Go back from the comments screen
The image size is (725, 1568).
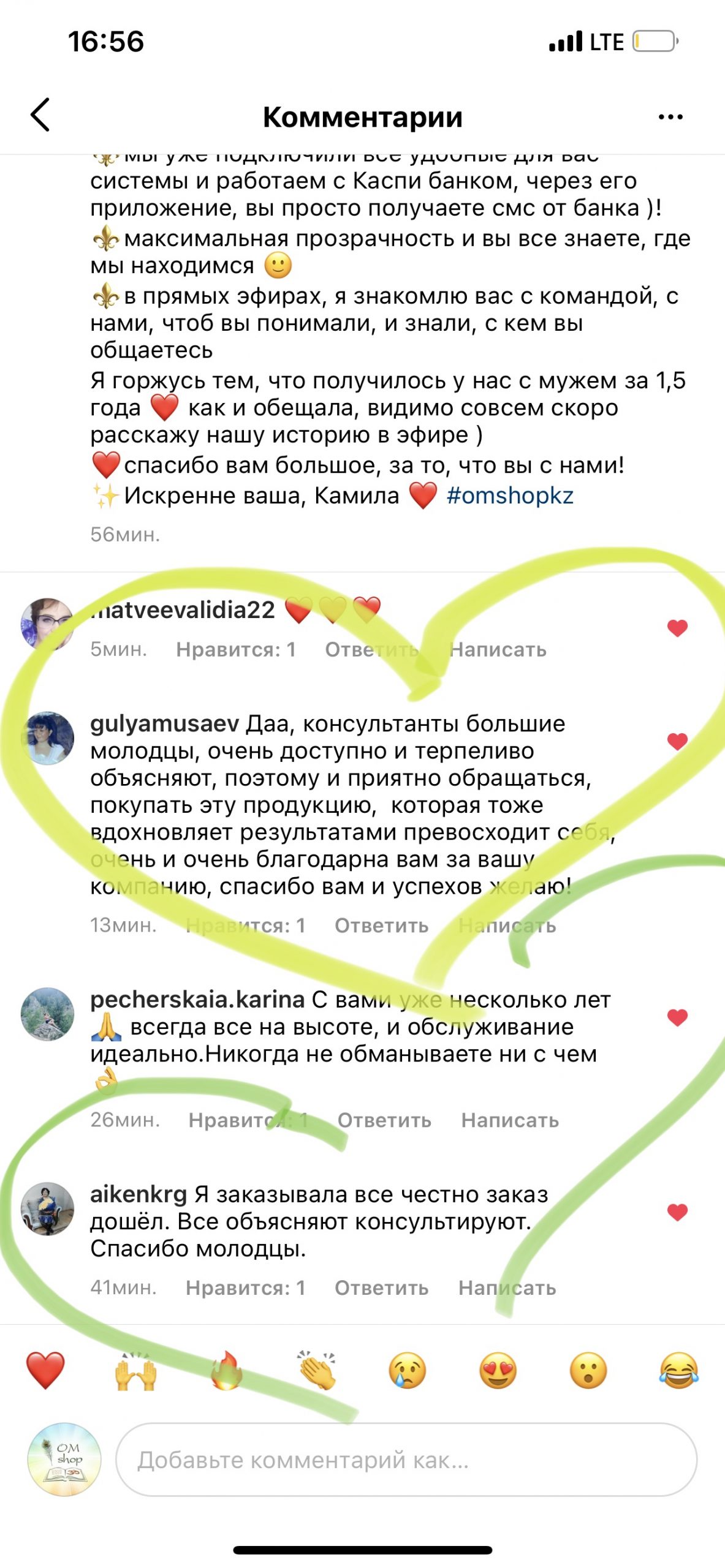click(40, 115)
